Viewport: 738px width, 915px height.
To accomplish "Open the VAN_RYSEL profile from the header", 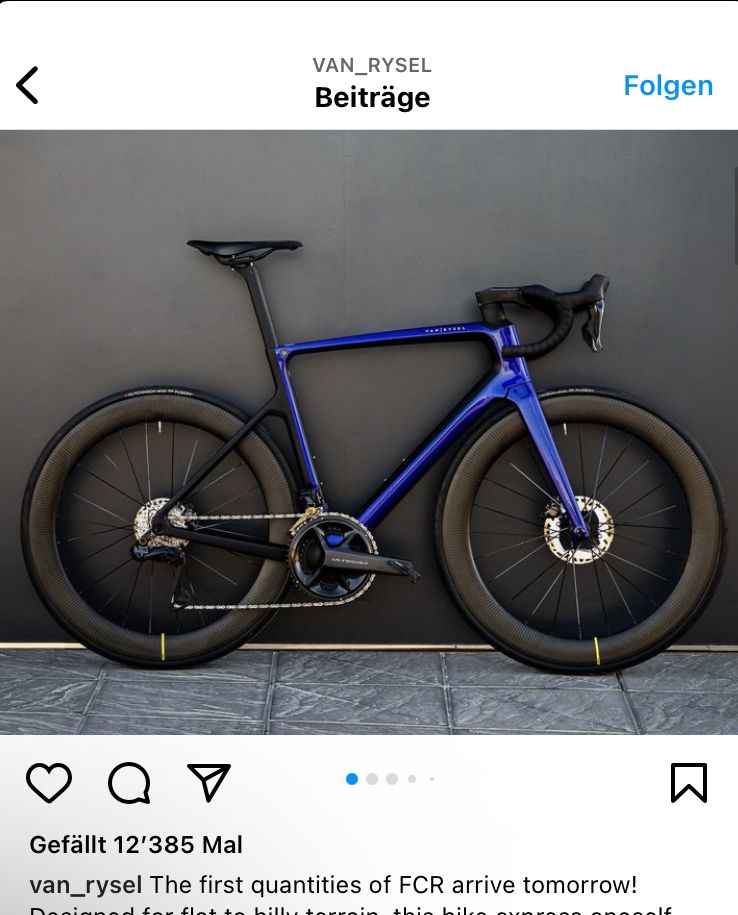I will (x=372, y=66).
